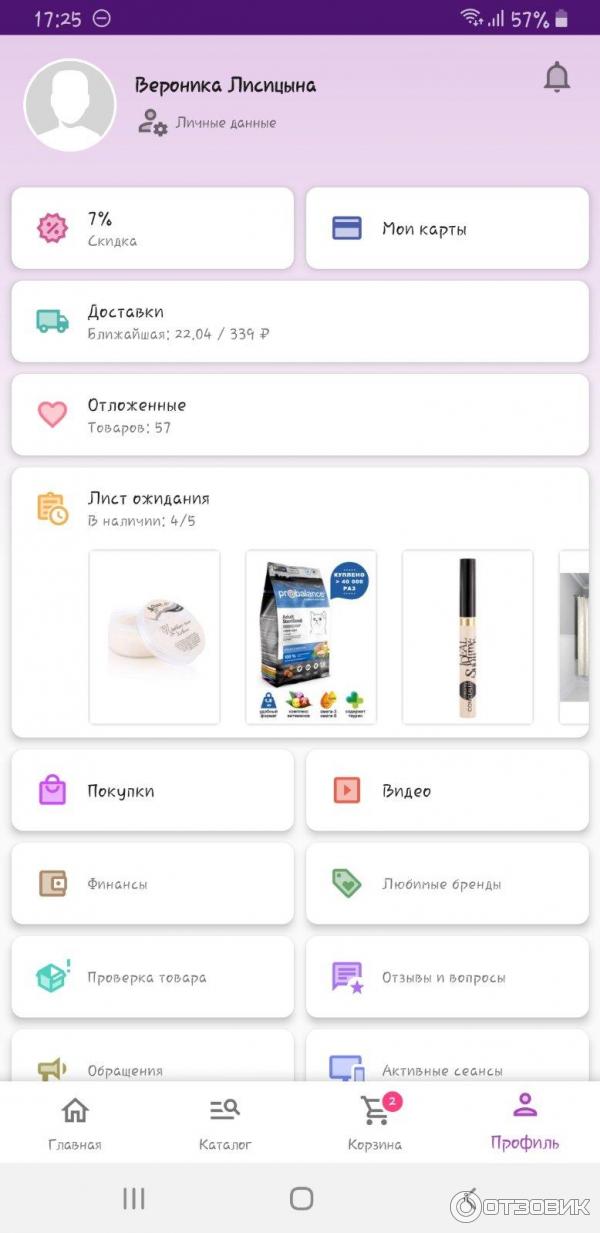Open the Probalance cat food item

tap(311, 637)
